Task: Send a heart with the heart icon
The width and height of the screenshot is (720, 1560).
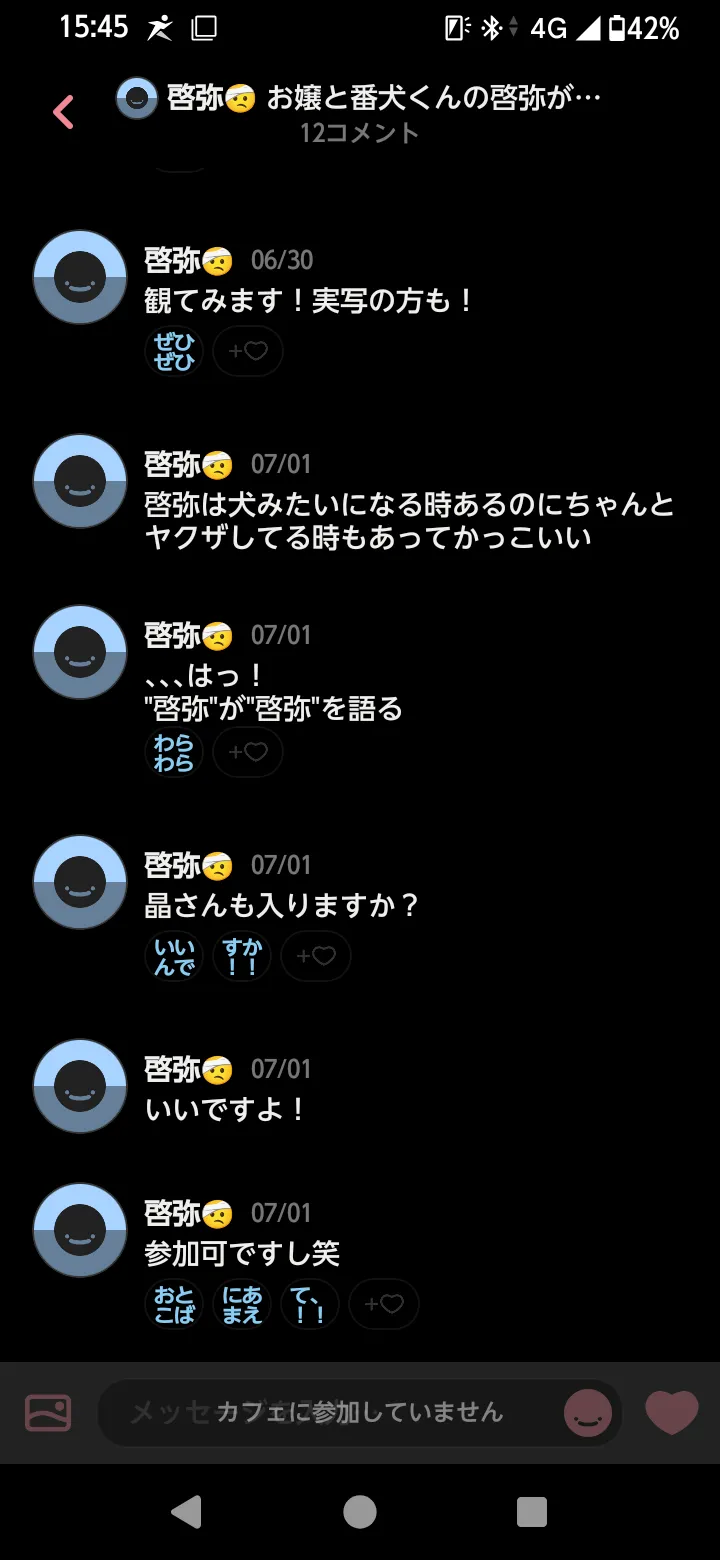Action: pyautogui.click(x=671, y=1412)
